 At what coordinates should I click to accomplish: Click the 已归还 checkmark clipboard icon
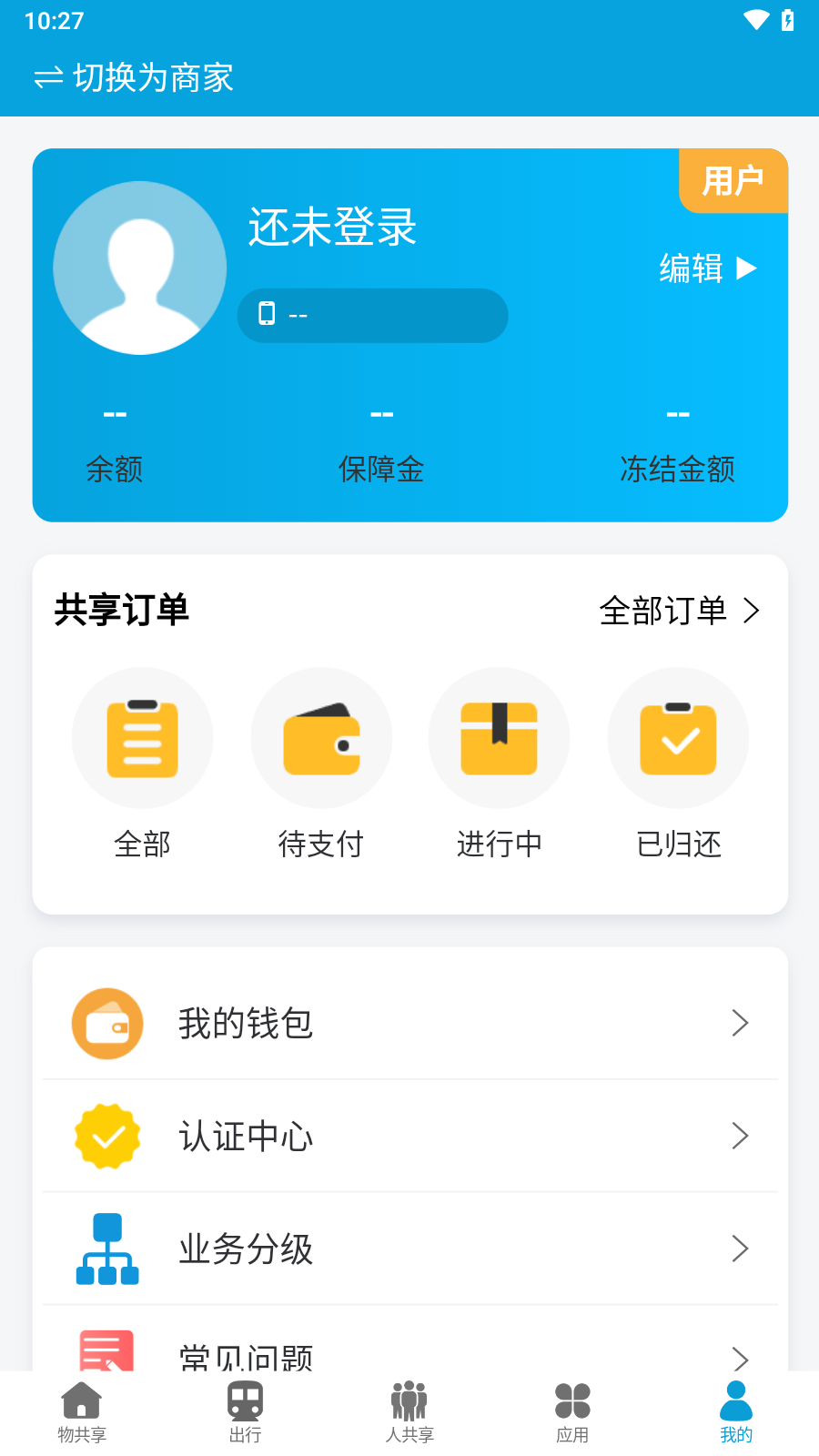[677, 738]
